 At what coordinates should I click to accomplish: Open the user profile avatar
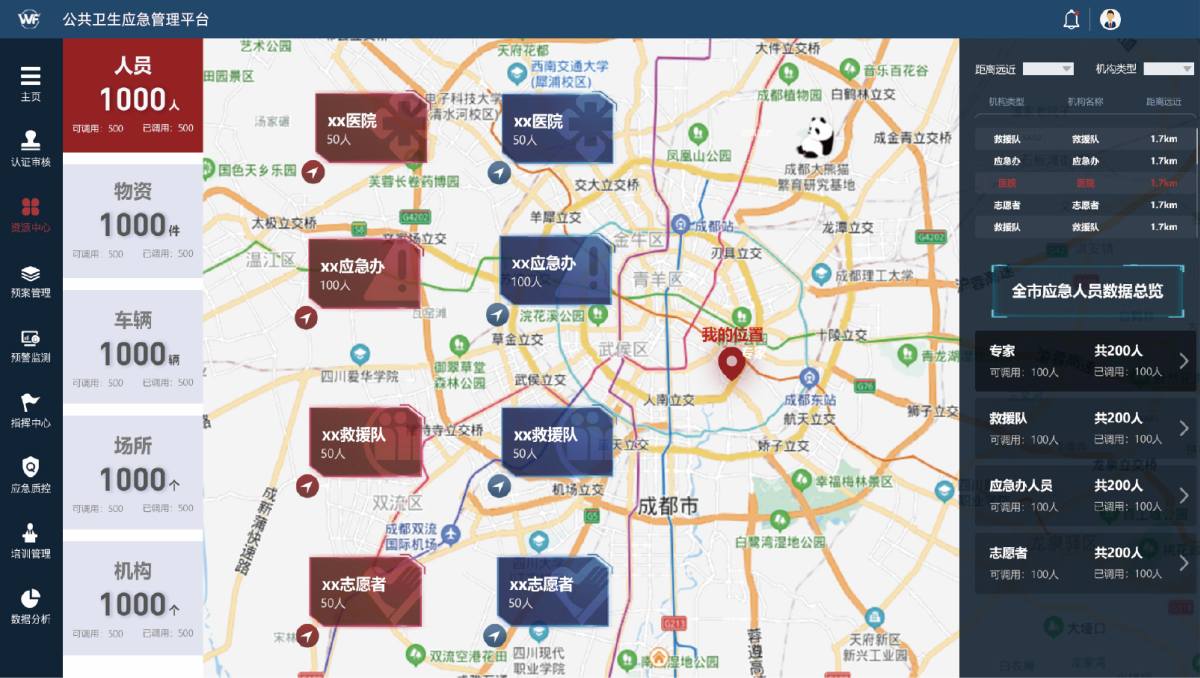1110,19
